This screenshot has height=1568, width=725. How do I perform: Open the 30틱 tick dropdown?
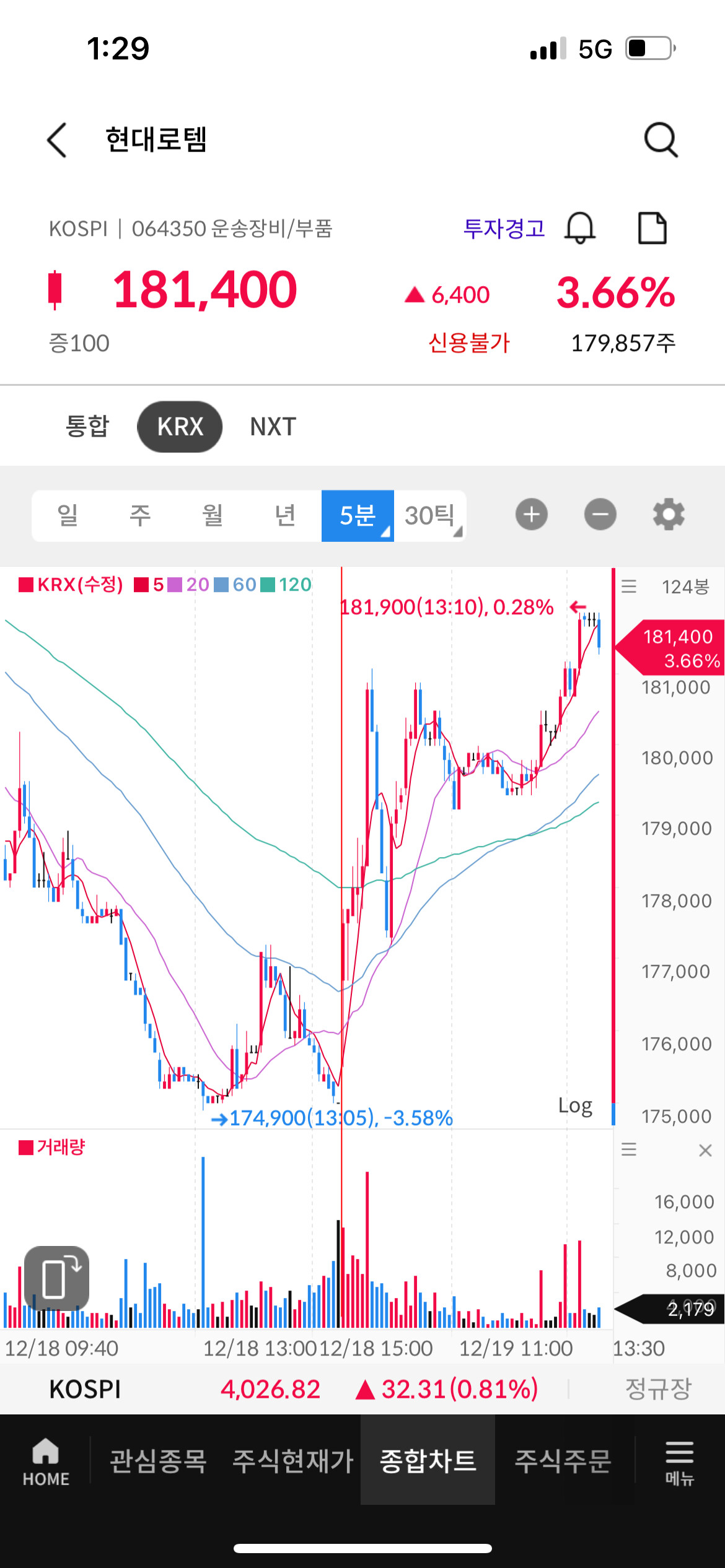(x=431, y=515)
